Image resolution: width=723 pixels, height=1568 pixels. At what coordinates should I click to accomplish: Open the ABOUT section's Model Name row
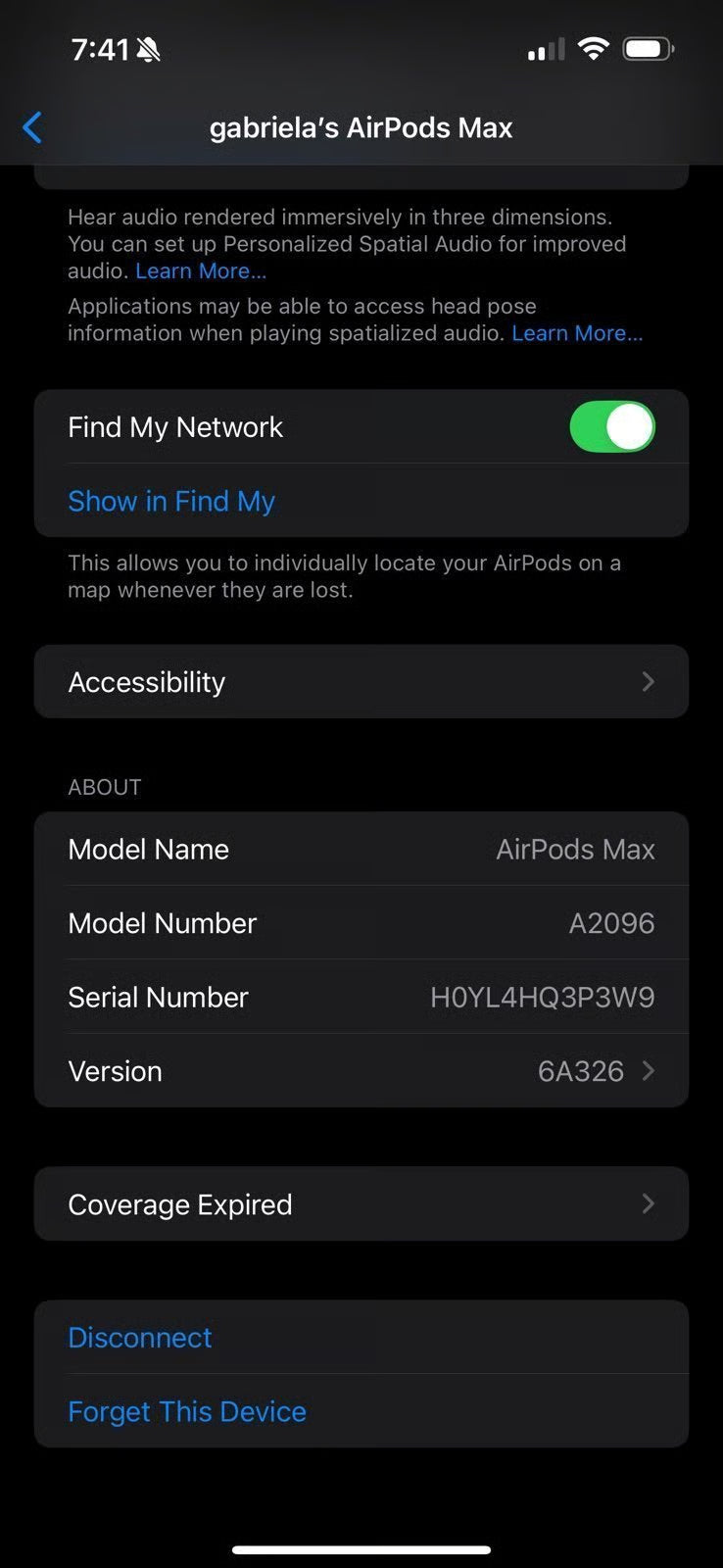coord(361,849)
